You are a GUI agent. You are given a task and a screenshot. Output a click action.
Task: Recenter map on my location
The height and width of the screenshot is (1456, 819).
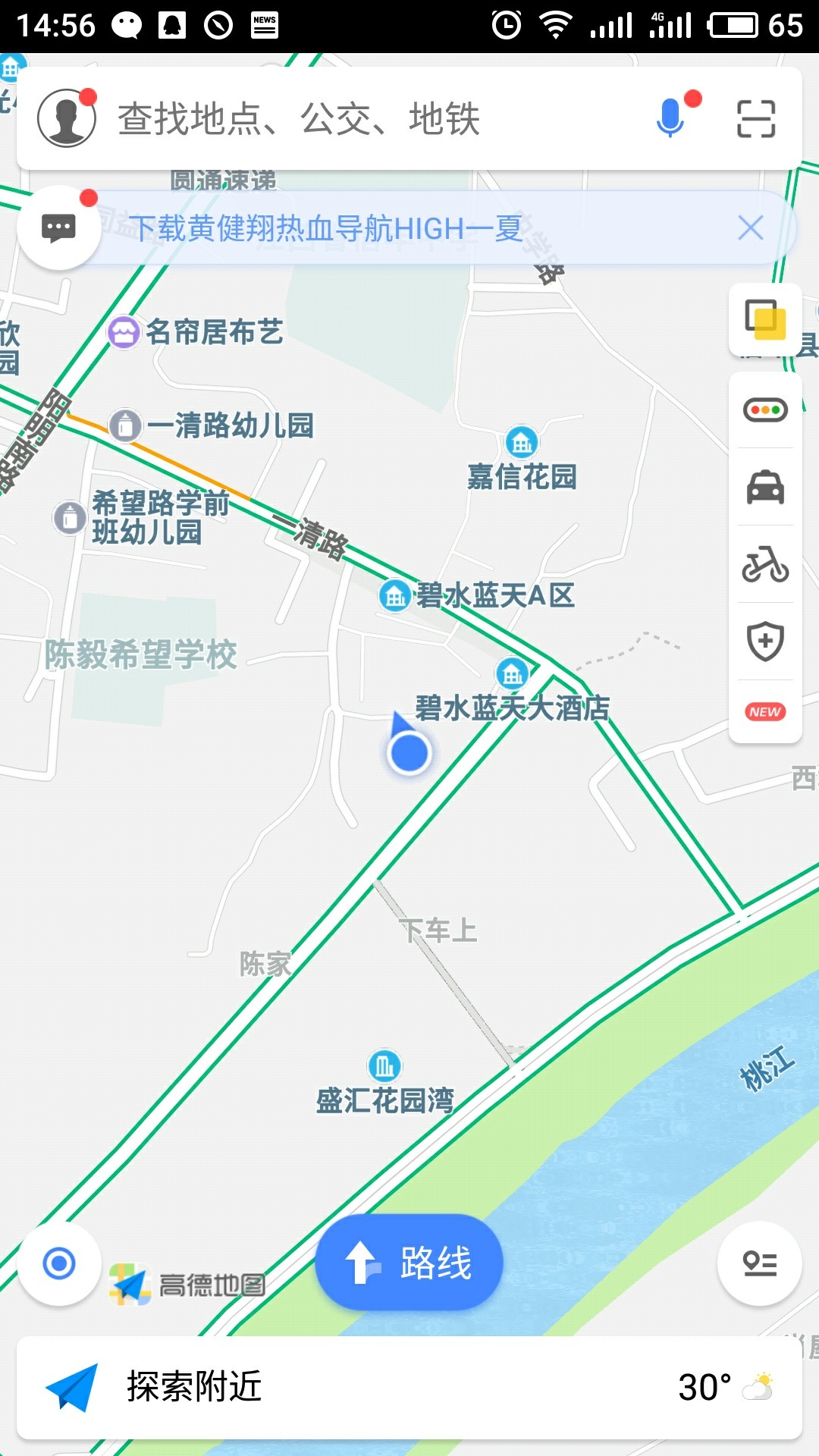[59, 1263]
